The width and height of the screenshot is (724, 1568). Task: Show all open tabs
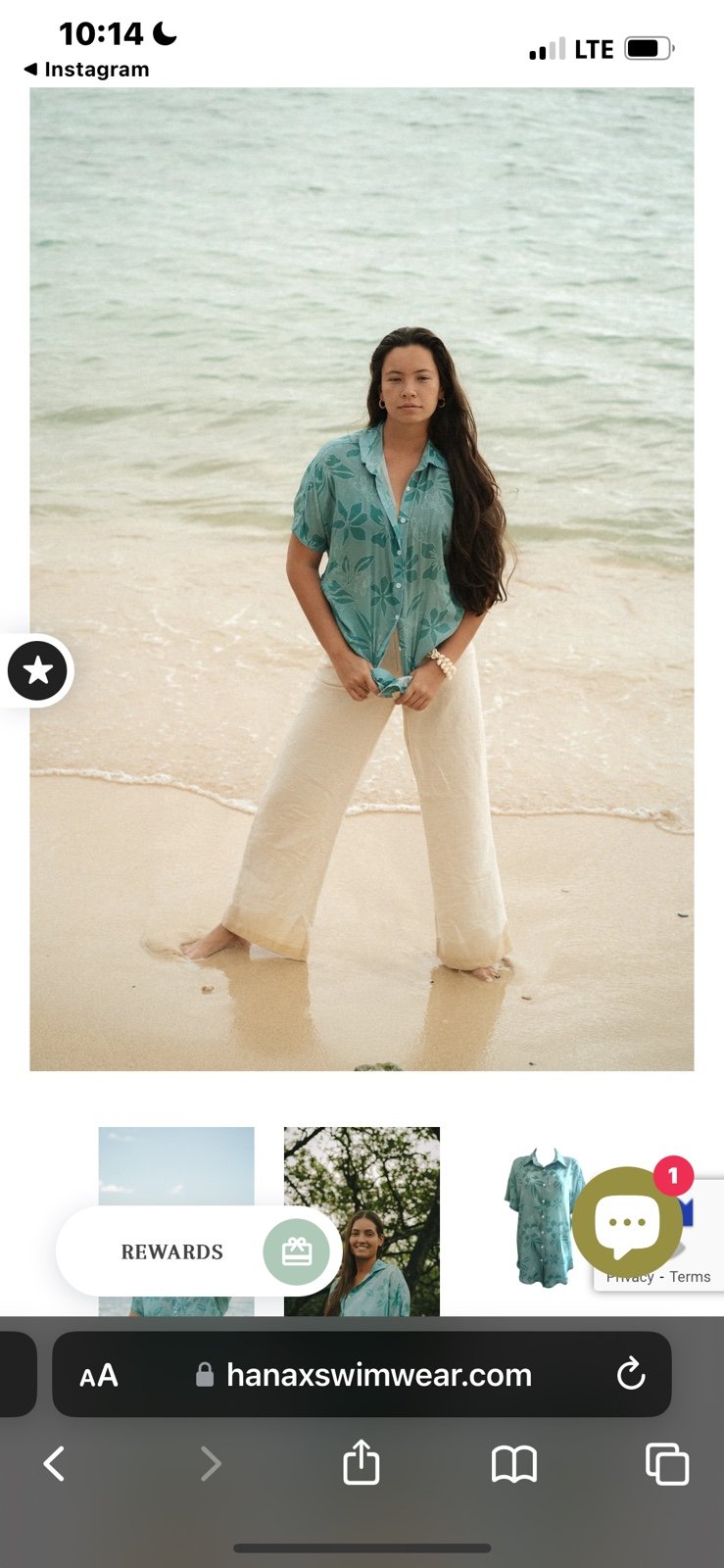(667, 1464)
